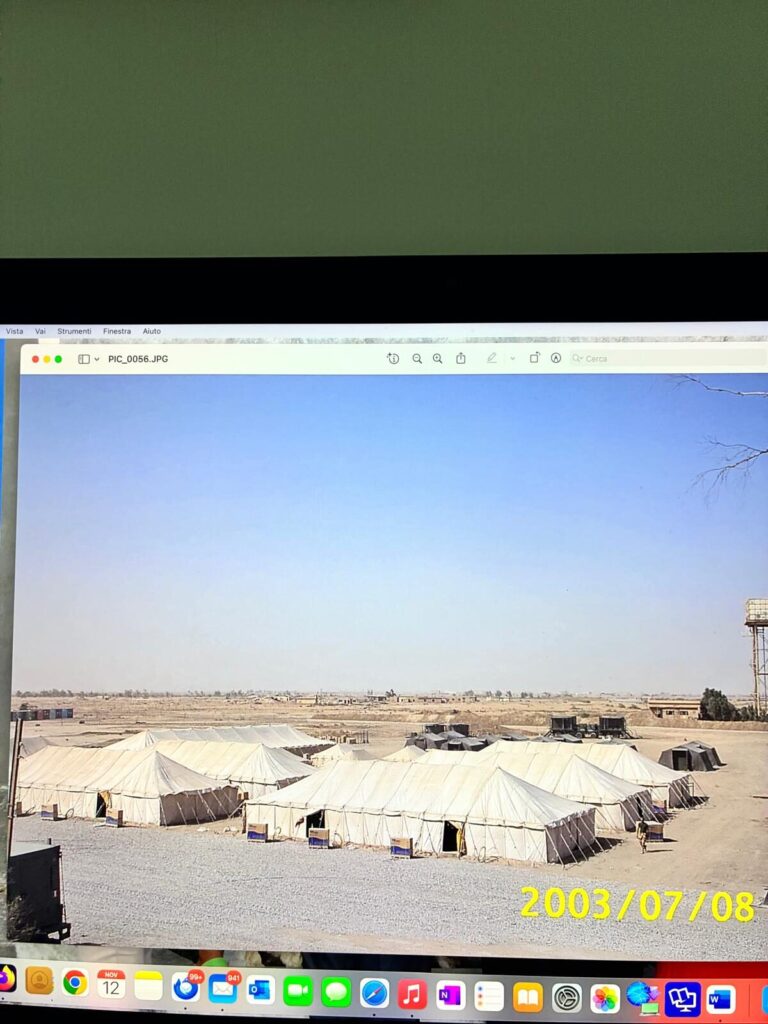Viewport: 768px width, 1024px height.
Task: Open the sidebar view dropdown
Action: tap(88, 359)
